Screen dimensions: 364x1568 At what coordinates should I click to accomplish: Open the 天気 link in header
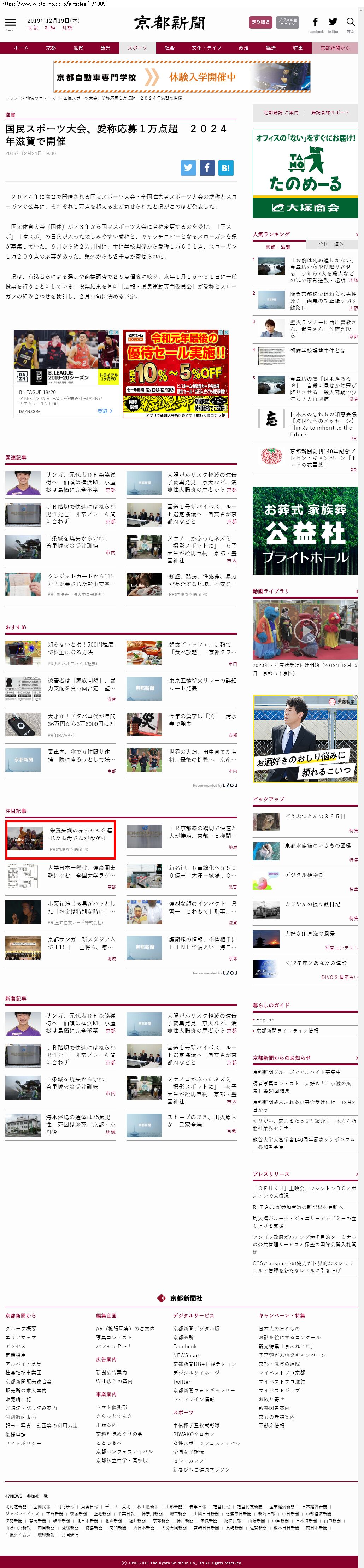[x=32, y=28]
